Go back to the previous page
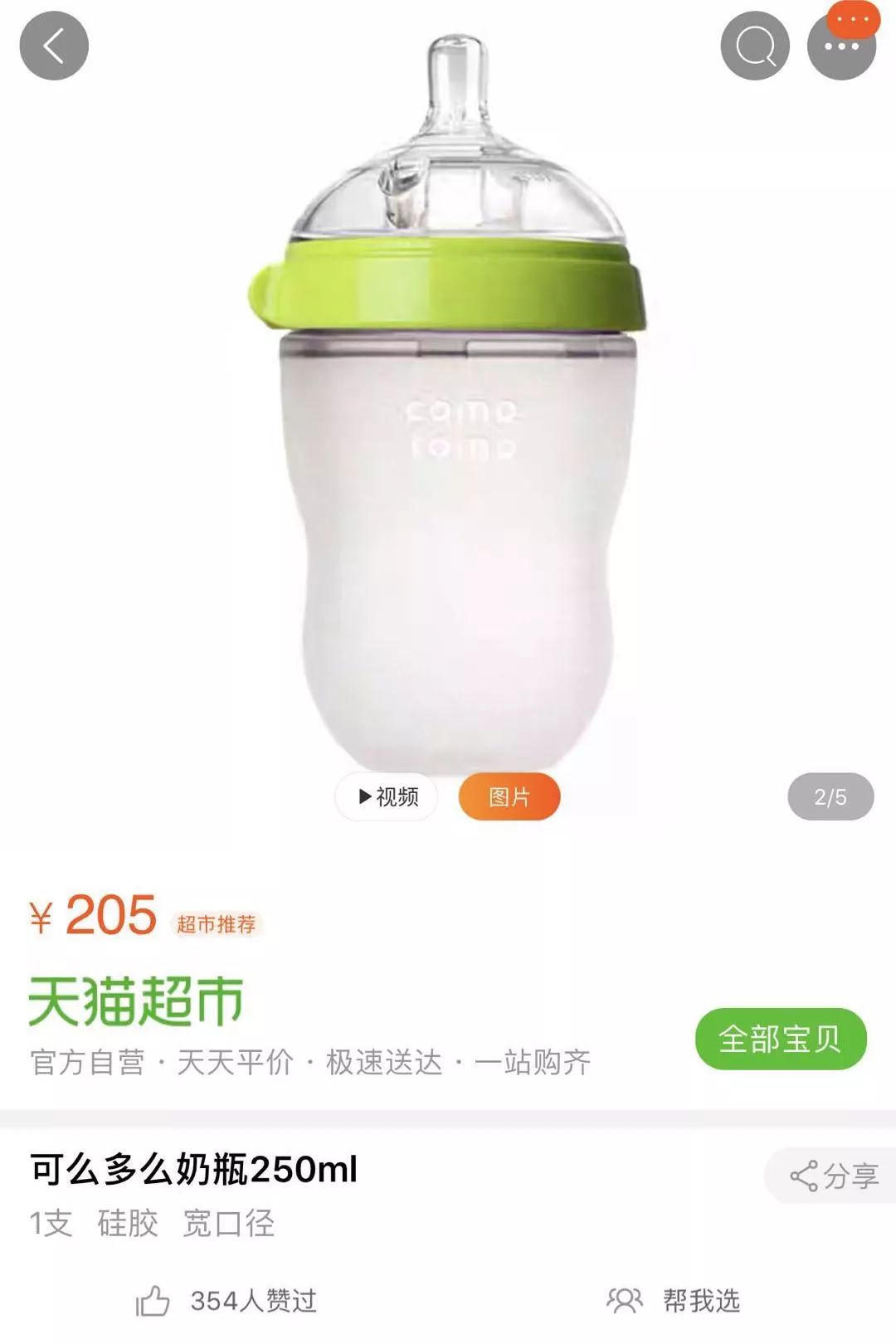Viewport: 896px width, 1344px height. (54, 46)
